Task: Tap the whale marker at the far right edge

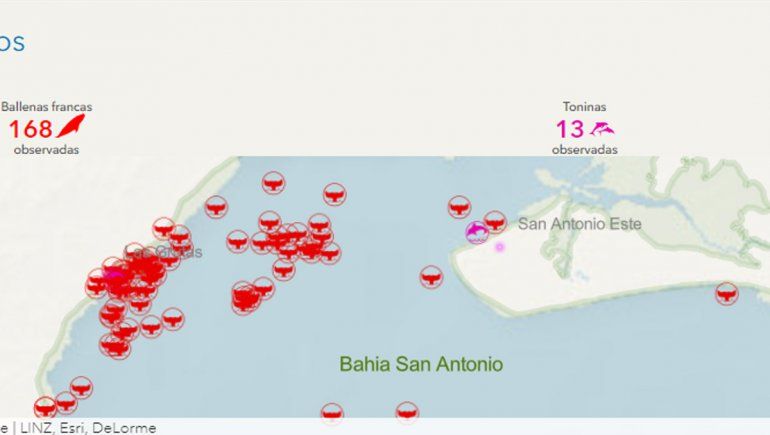Action: (x=726, y=293)
